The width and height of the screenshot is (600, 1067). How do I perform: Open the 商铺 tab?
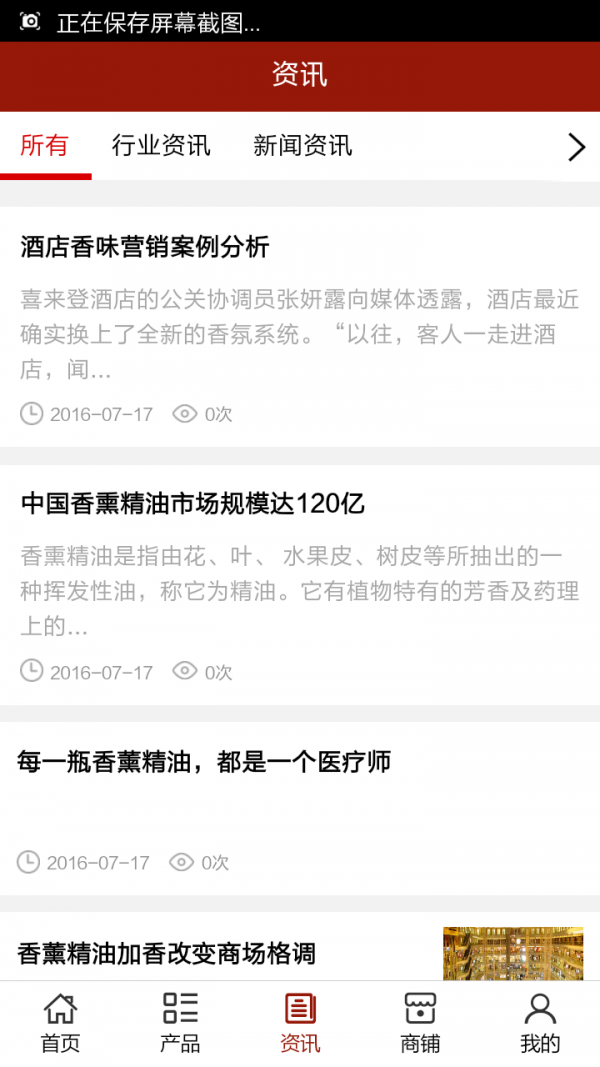(420, 1022)
